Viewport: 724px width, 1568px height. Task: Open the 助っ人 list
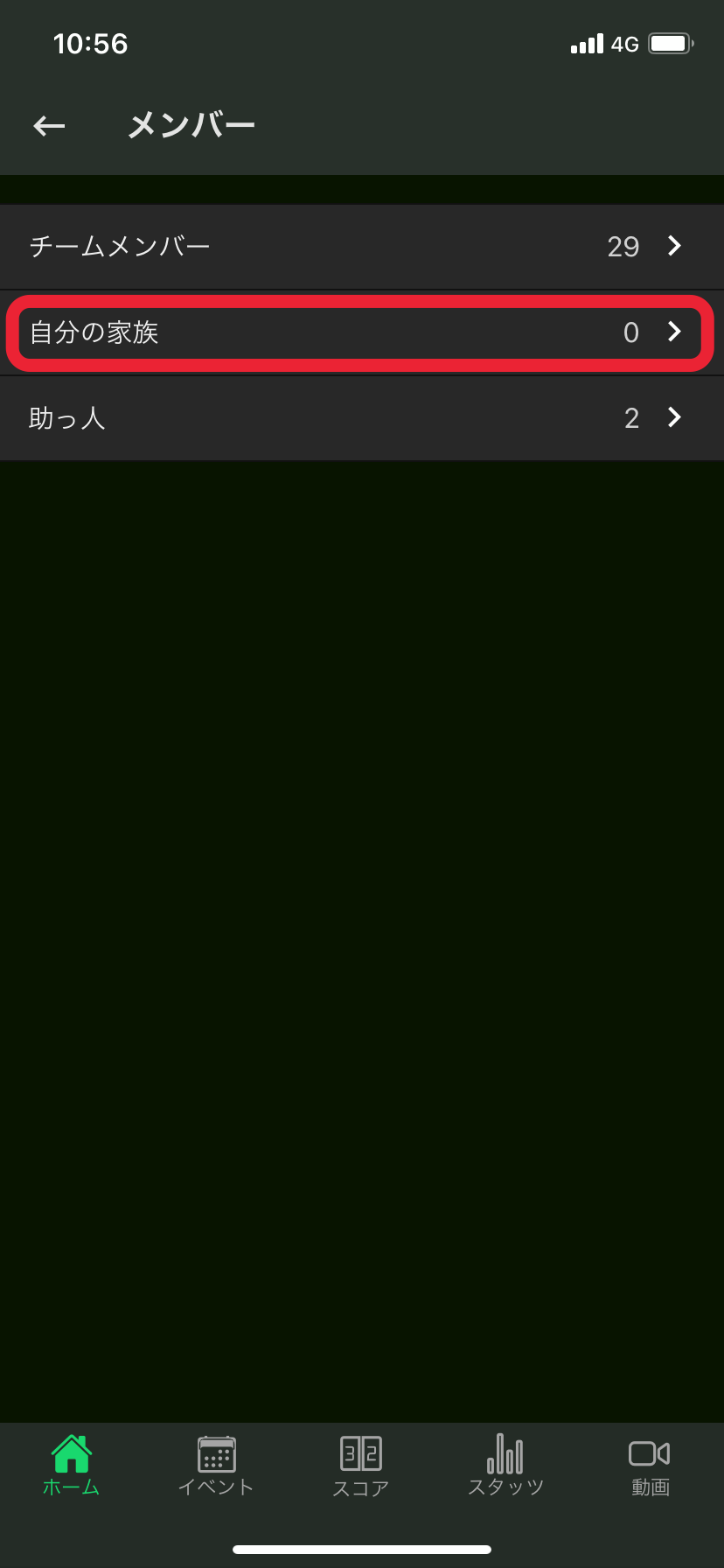pos(362,418)
